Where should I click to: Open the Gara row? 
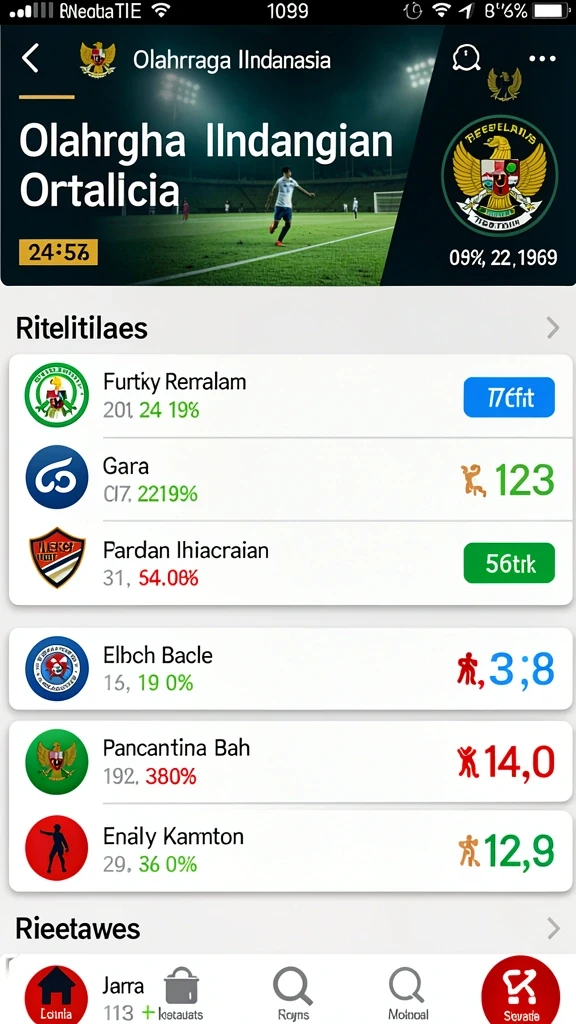(291, 479)
